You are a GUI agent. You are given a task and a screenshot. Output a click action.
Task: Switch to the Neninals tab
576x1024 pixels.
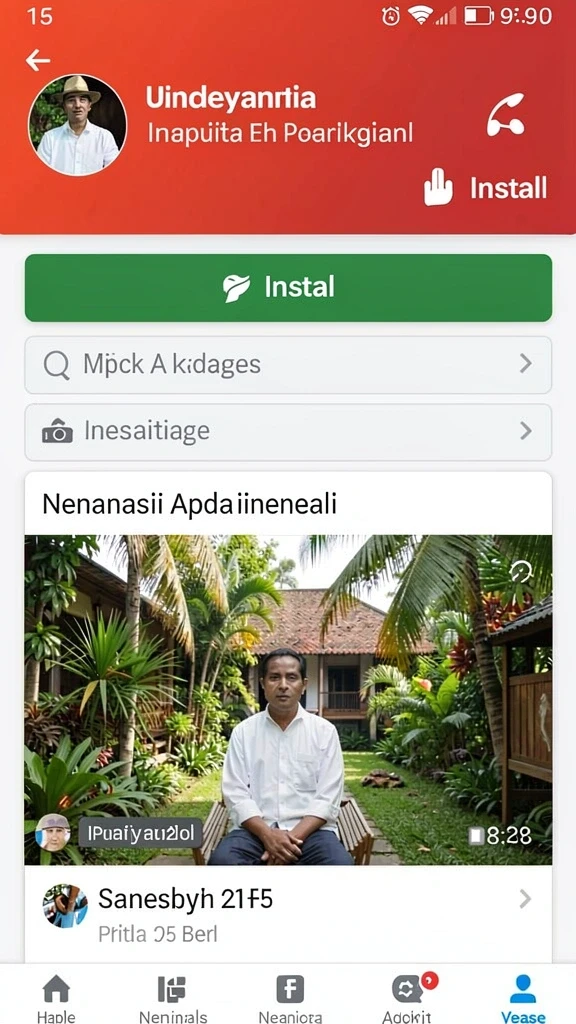pos(172,999)
